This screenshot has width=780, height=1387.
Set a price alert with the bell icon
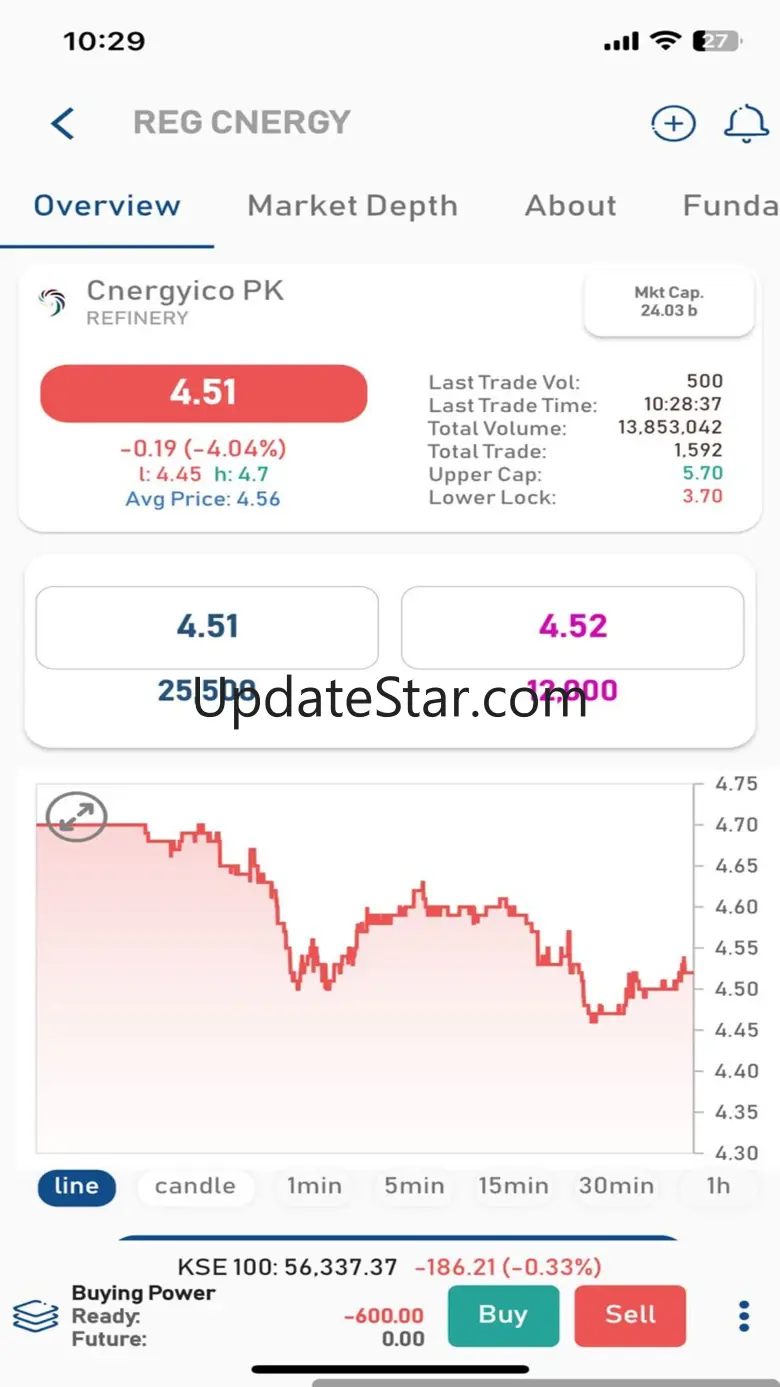click(x=745, y=124)
